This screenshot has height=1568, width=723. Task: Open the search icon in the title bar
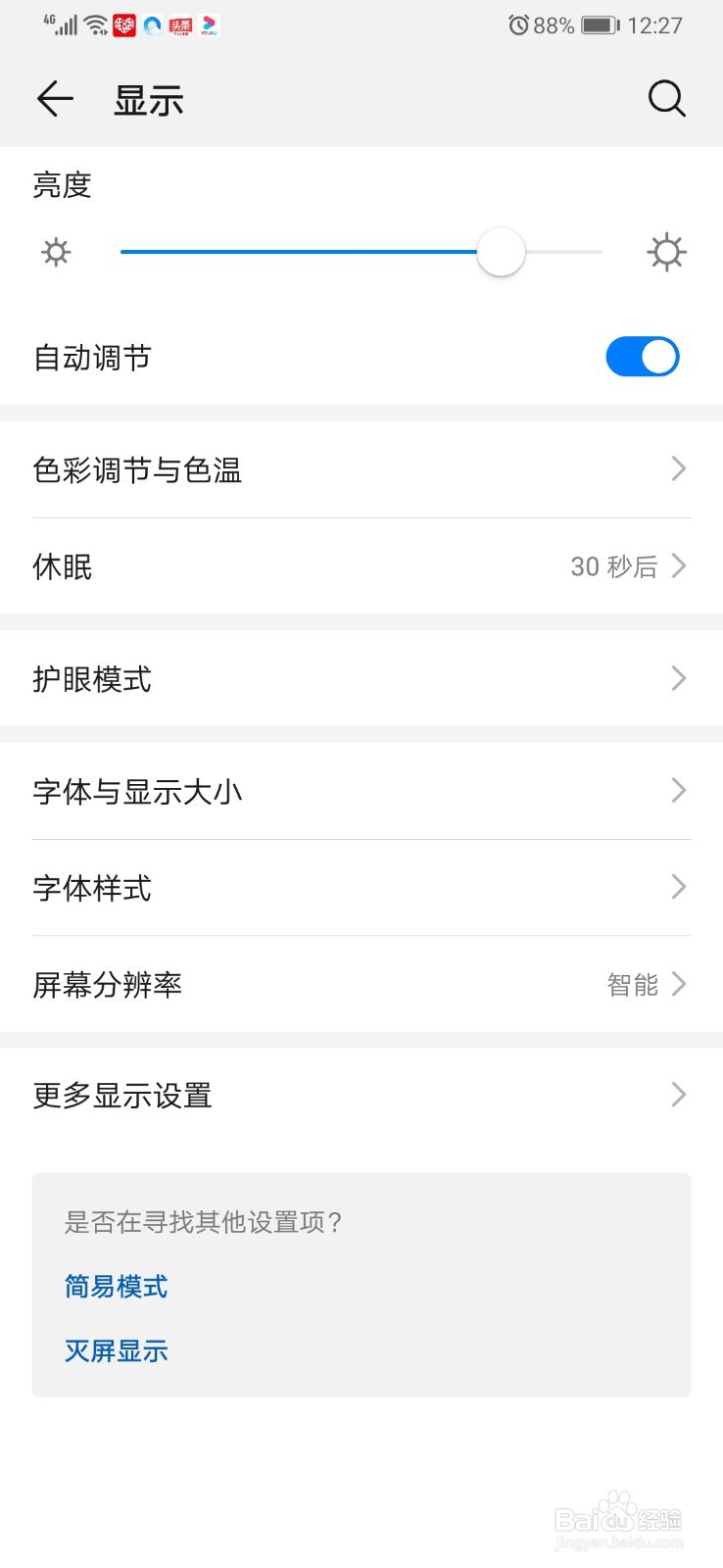pos(666,98)
